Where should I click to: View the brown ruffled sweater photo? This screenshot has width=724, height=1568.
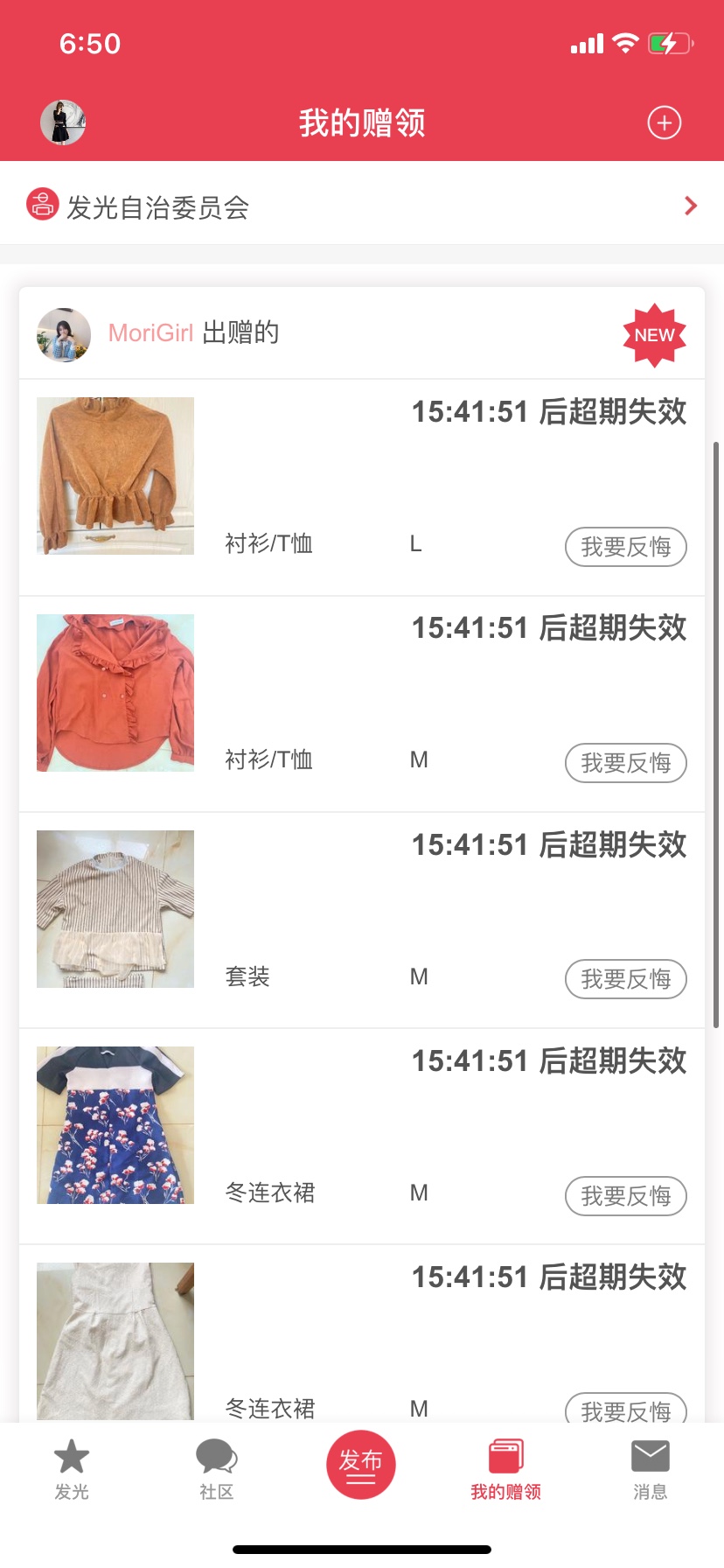tap(115, 476)
